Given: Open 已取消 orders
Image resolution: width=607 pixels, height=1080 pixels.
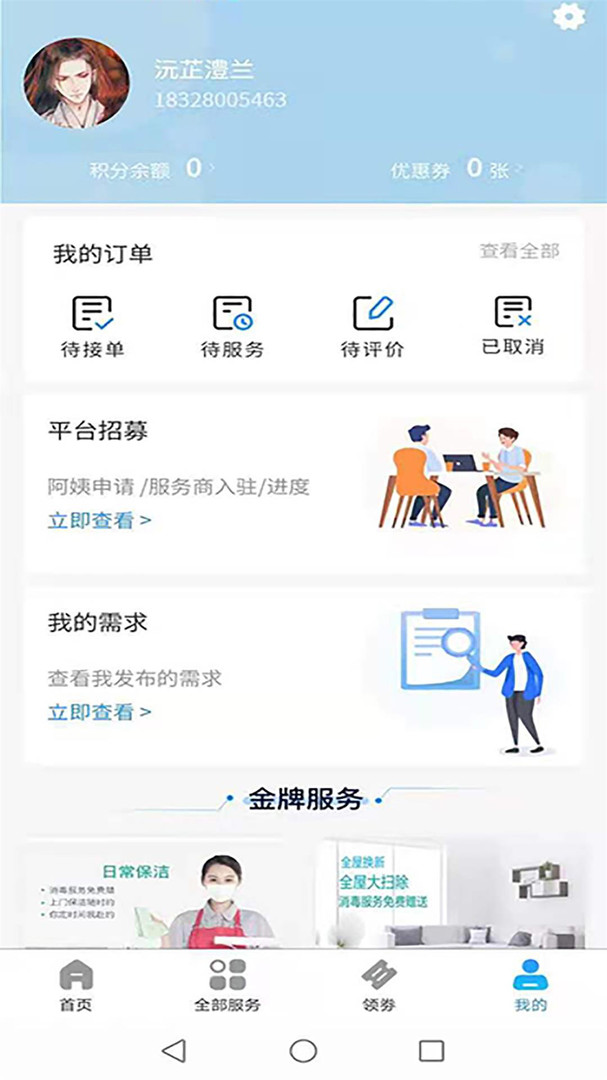Looking at the screenshot, I should pyautogui.click(x=512, y=327).
